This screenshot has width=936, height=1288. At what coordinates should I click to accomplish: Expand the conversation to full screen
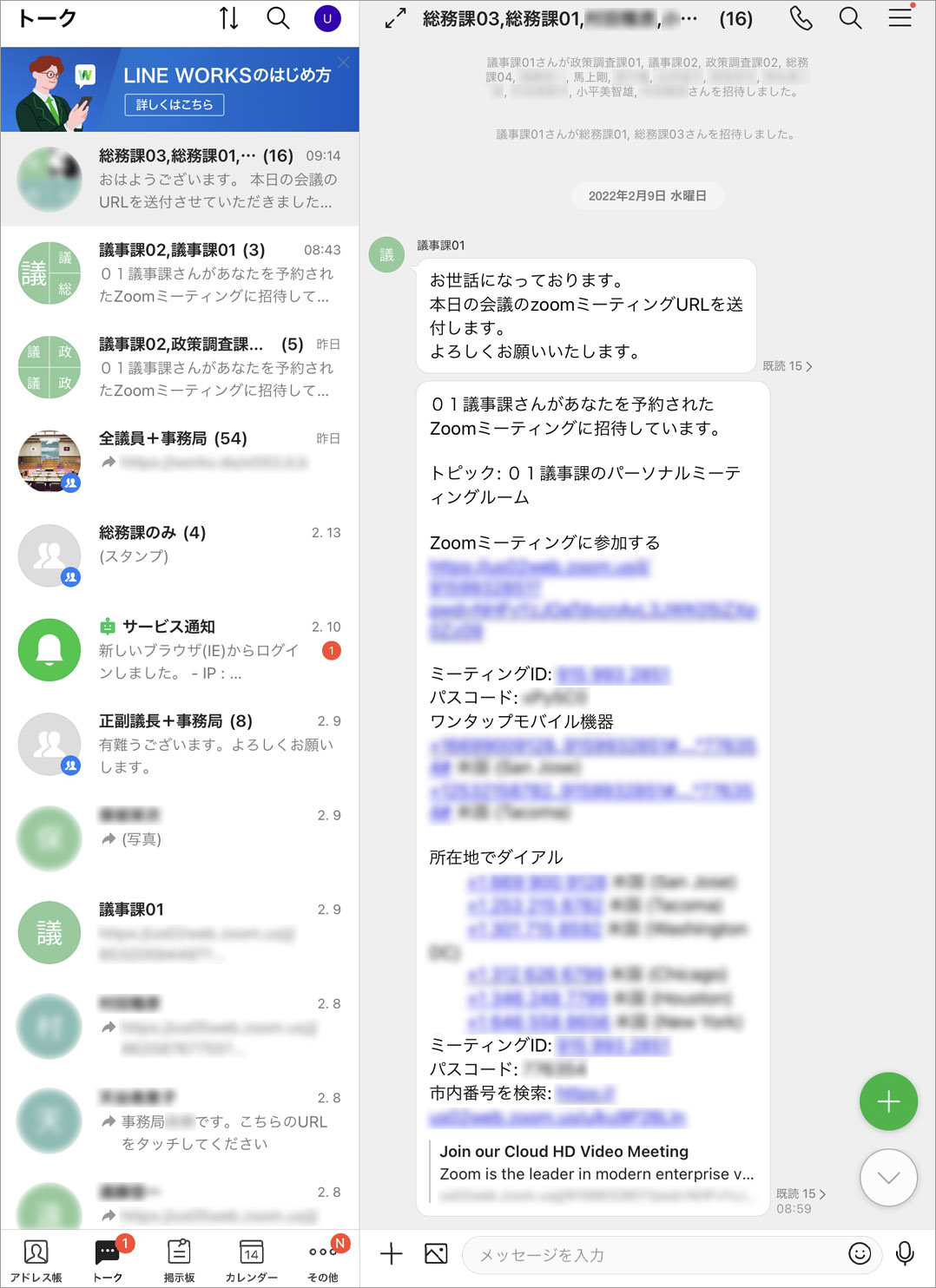(x=395, y=18)
